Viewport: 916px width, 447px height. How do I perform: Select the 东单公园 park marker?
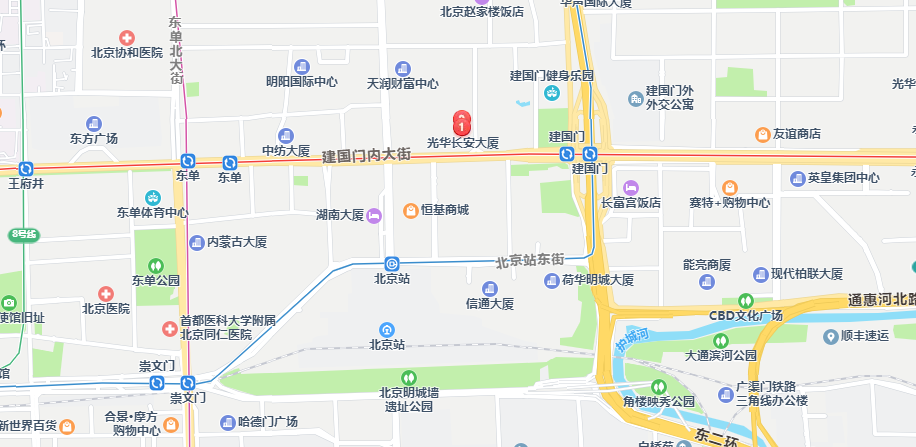click(156, 266)
